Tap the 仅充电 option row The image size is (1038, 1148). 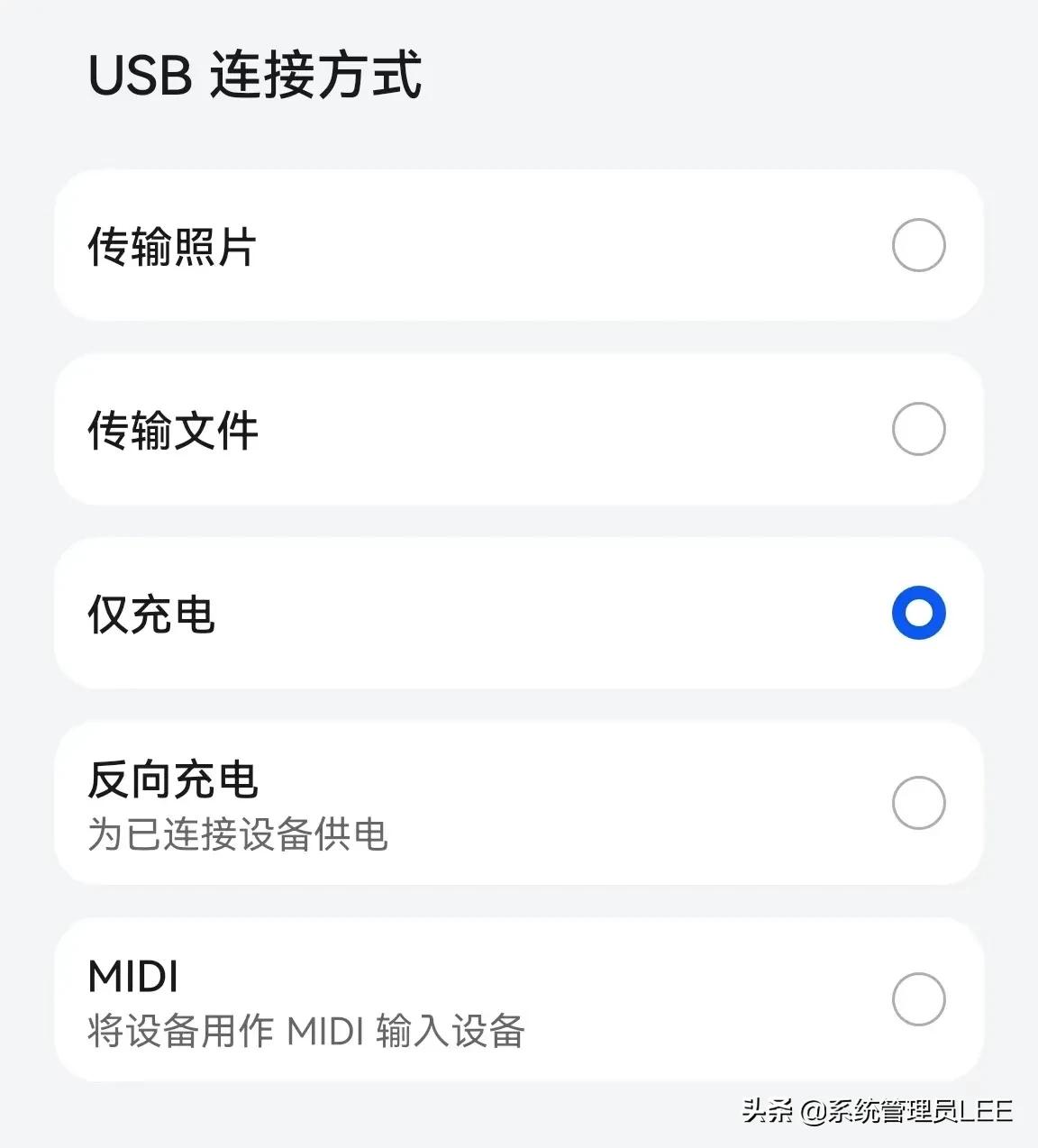pyautogui.click(x=519, y=614)
